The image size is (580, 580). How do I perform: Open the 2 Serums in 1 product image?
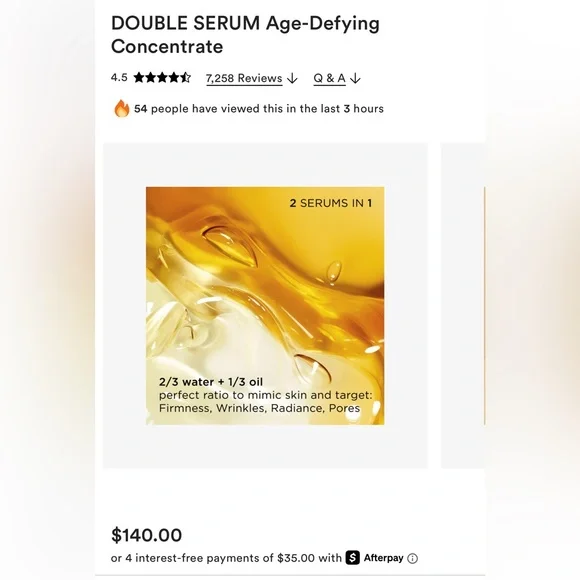(x=265, y=306)
